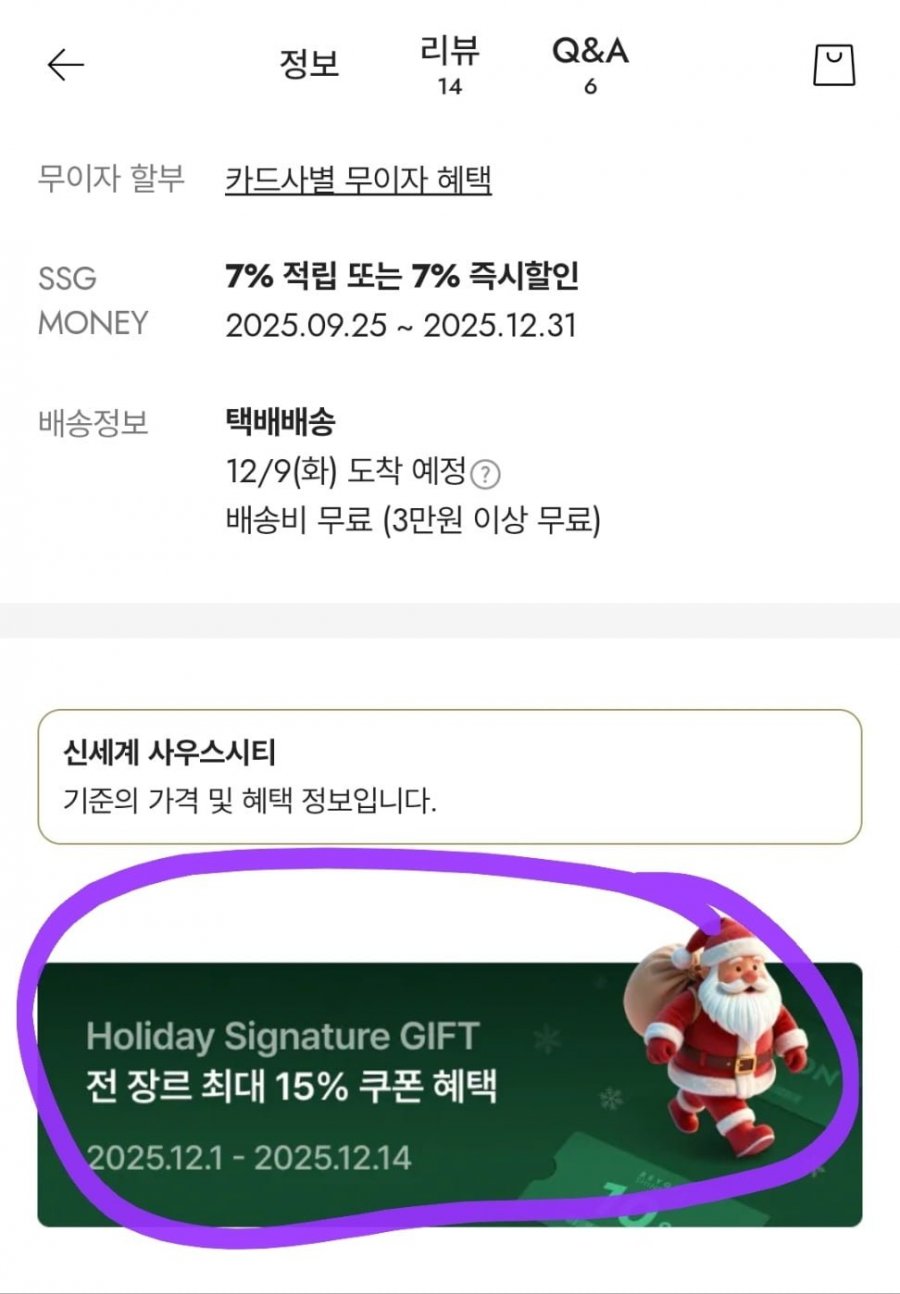Switch to the 리뷰 tab
The image size is (900, 1294).
(x=450, y=66)
